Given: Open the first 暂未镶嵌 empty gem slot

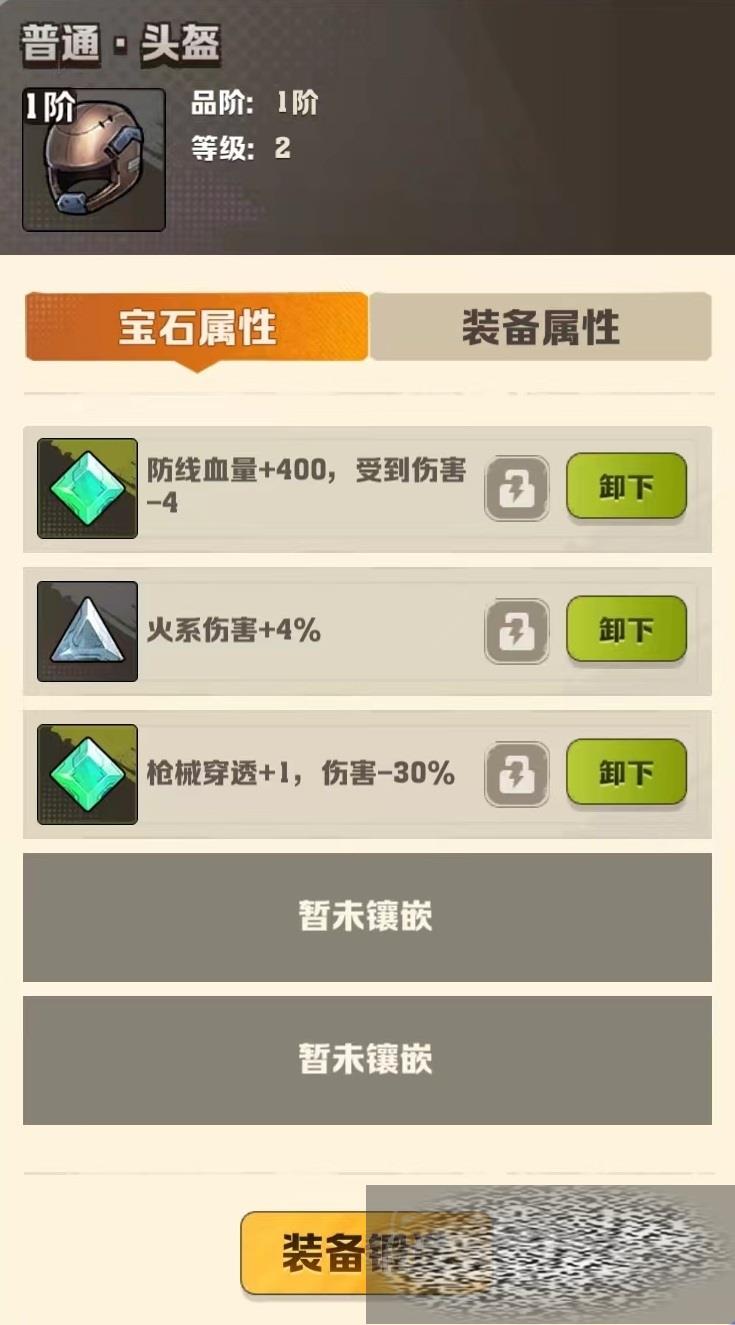Looking at the screenshot, I should coord(367,917).
